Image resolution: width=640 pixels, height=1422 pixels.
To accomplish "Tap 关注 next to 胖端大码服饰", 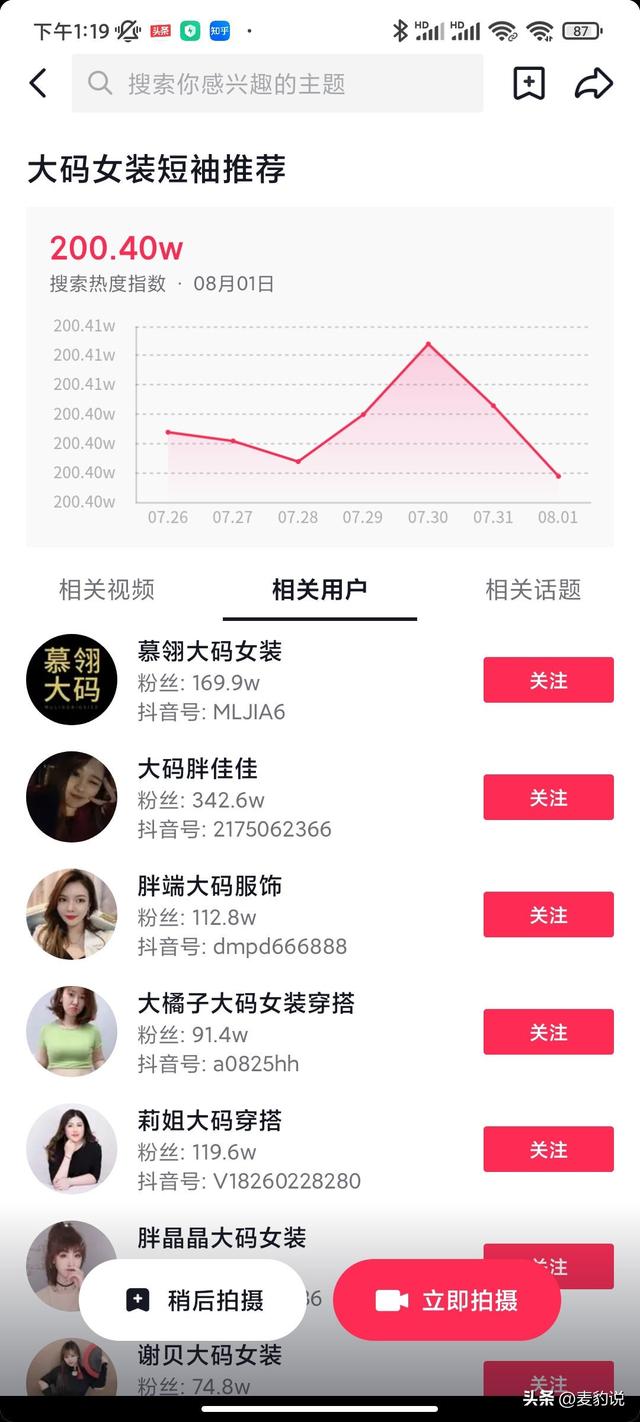I will tap(548, 915).
